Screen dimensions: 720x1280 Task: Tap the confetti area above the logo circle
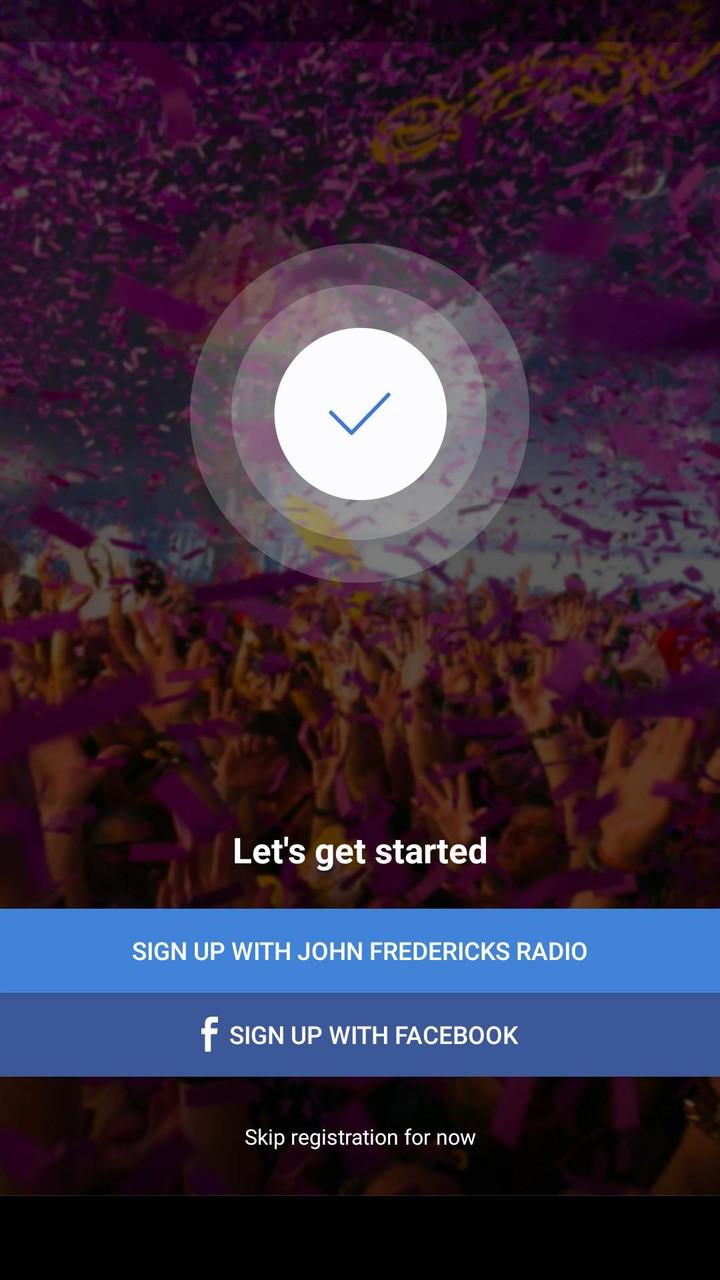[x=360, y=150]
